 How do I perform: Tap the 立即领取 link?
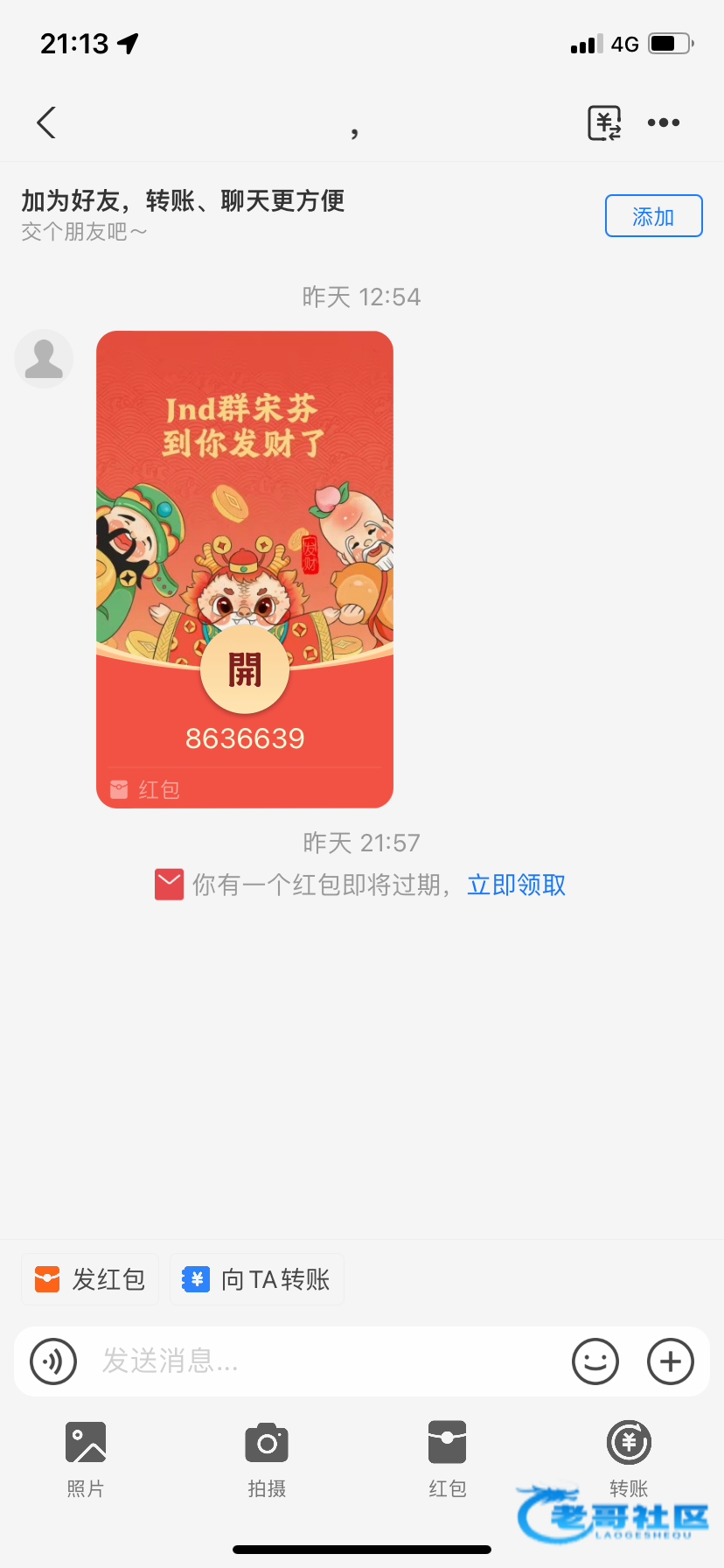pos(516,885)
